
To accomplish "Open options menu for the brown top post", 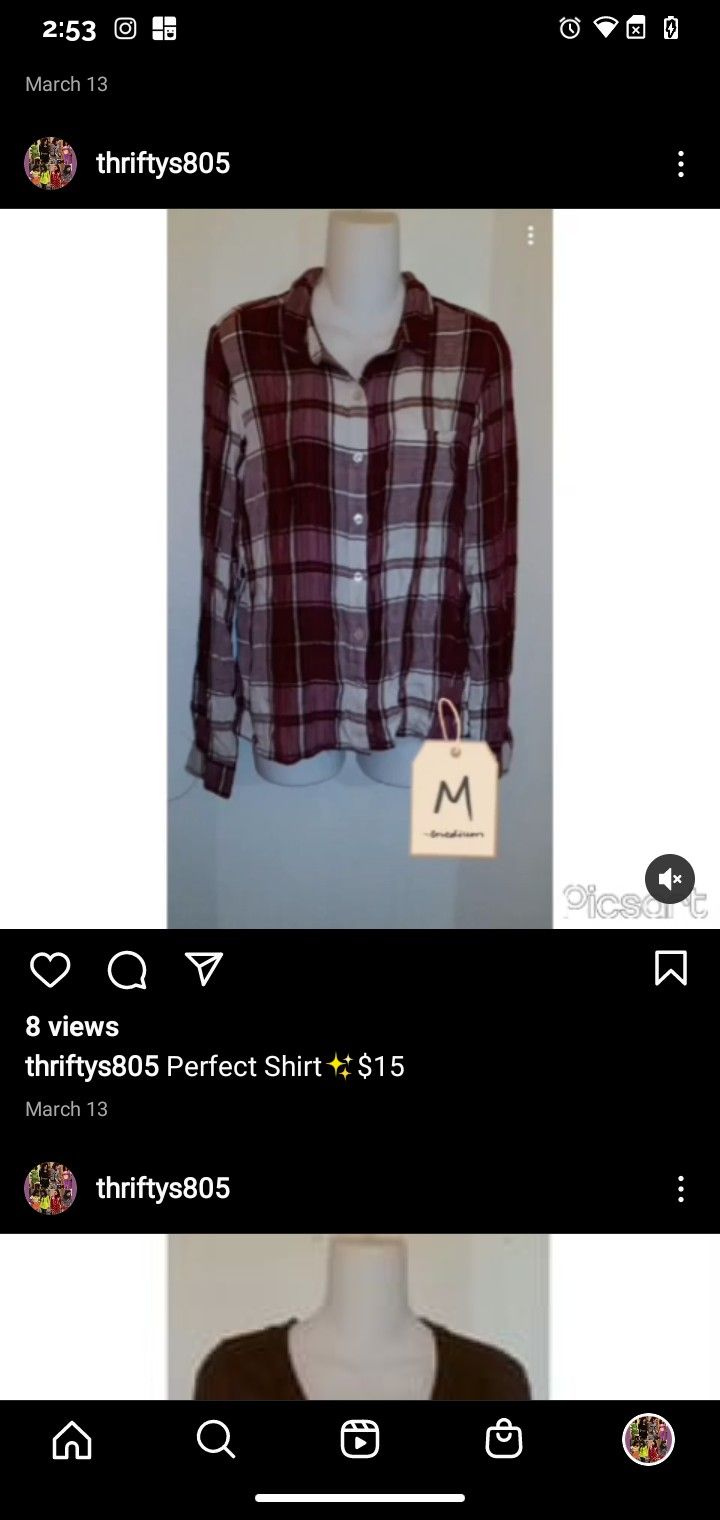I will click(680, 1189).
